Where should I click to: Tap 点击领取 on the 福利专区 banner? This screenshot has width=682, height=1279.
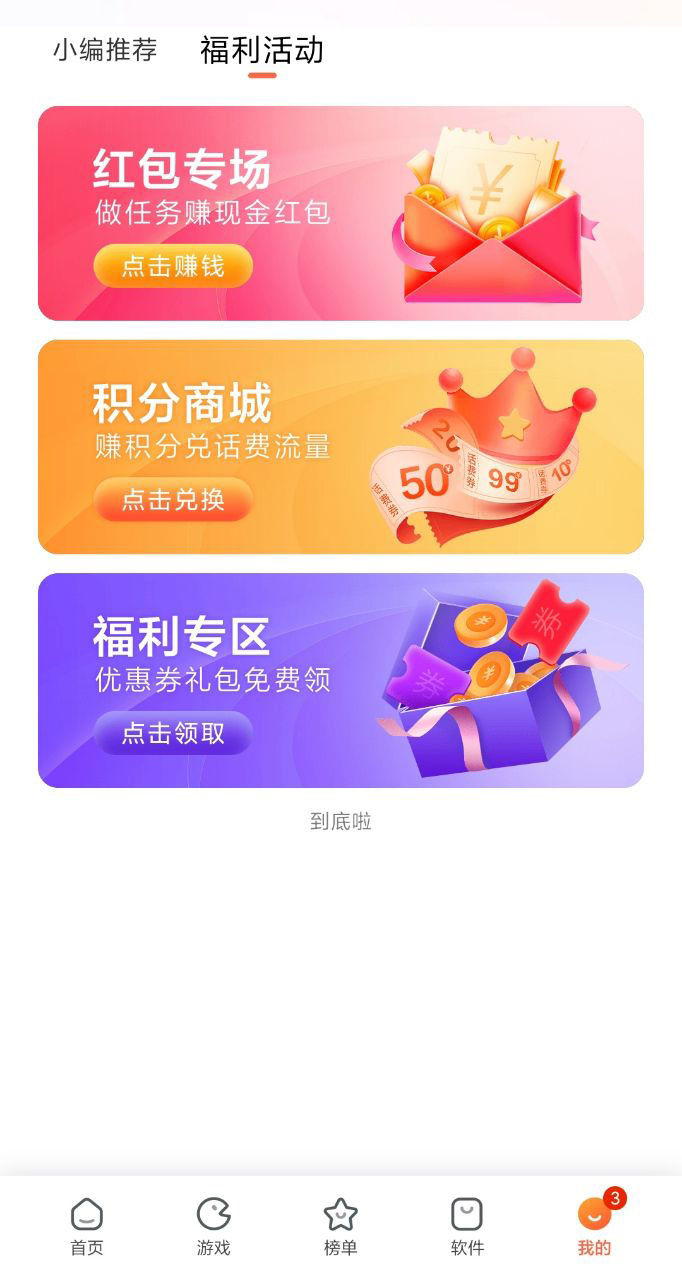point(173,733)
